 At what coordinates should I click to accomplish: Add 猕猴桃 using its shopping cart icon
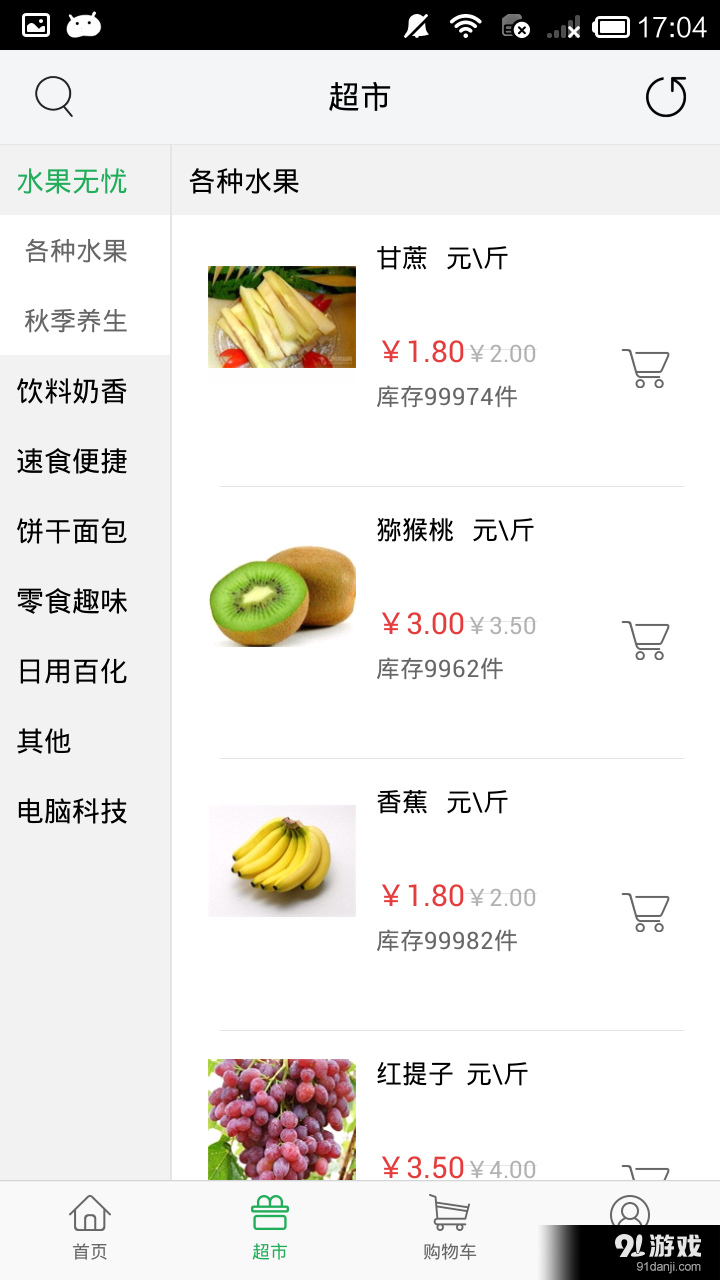[645, 639]
